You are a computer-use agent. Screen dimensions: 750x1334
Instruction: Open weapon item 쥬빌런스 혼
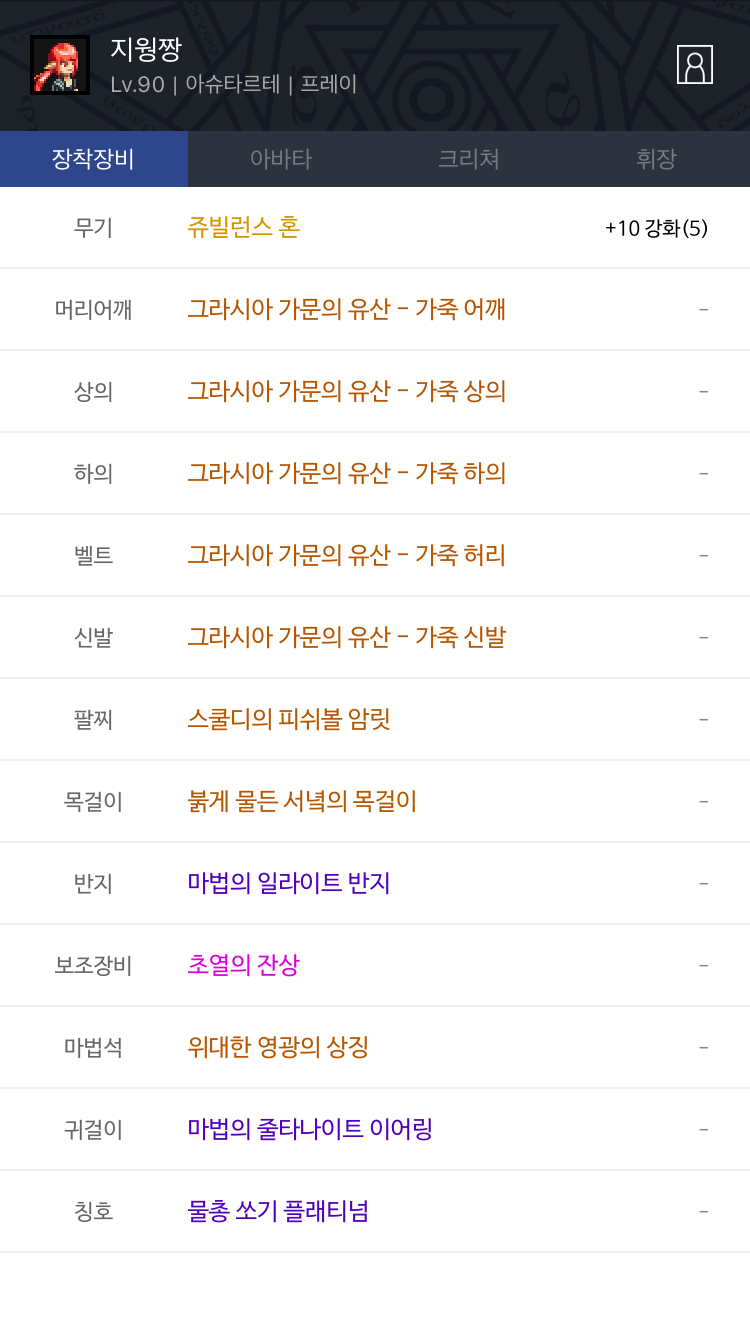tap(244, 228)
